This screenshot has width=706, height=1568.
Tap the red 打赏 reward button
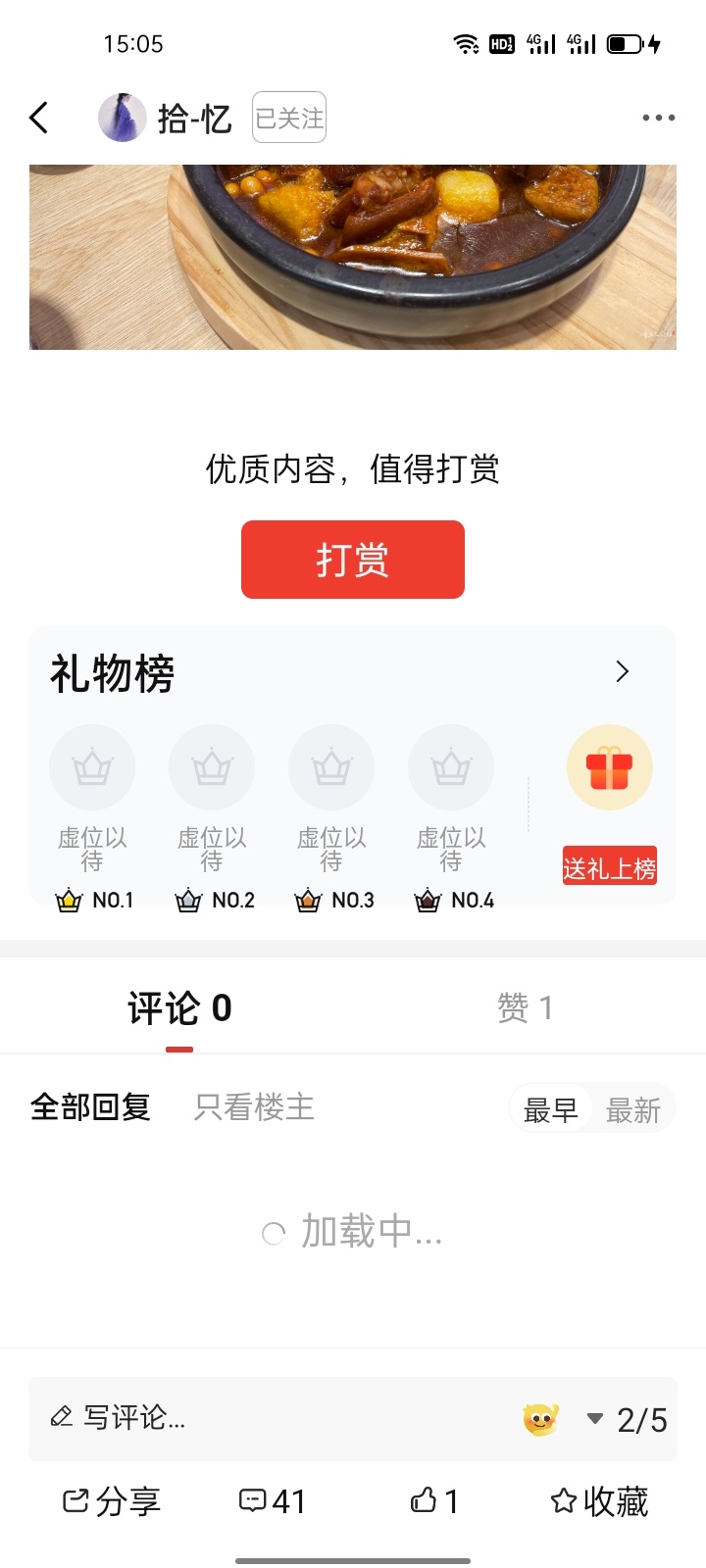tap(352, 560)
